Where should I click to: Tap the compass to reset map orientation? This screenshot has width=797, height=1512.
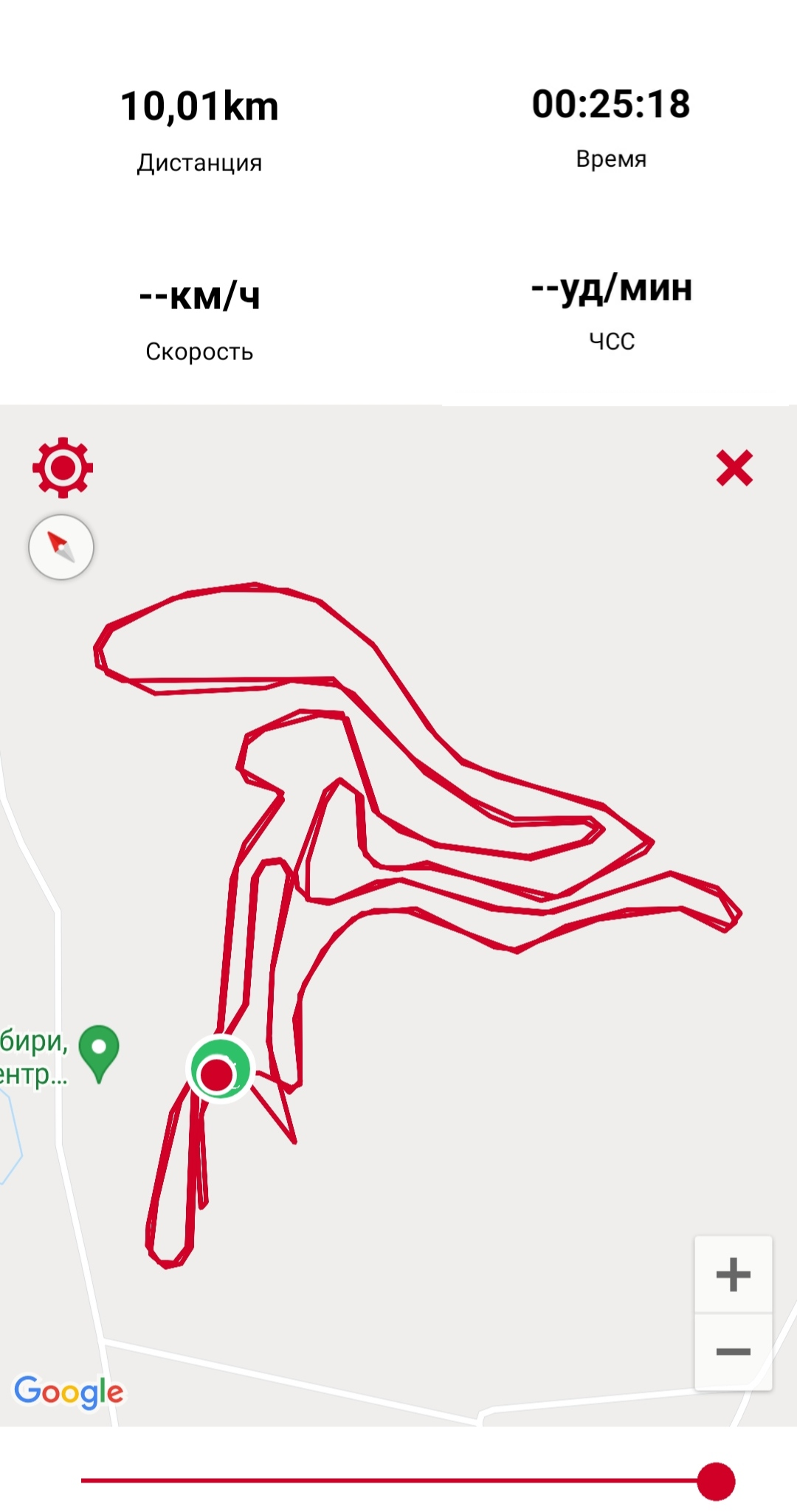[x=61, y=547]
